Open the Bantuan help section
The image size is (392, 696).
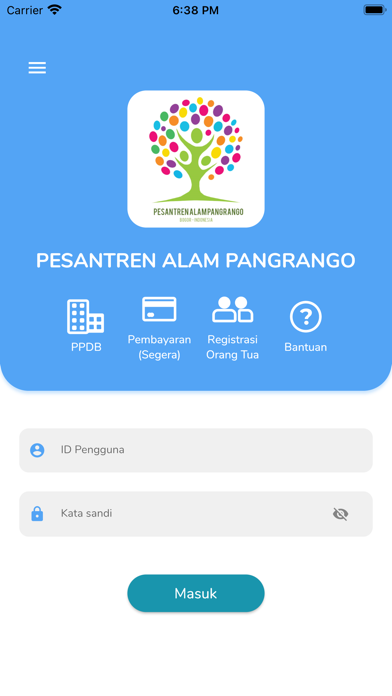pos(305,327)
